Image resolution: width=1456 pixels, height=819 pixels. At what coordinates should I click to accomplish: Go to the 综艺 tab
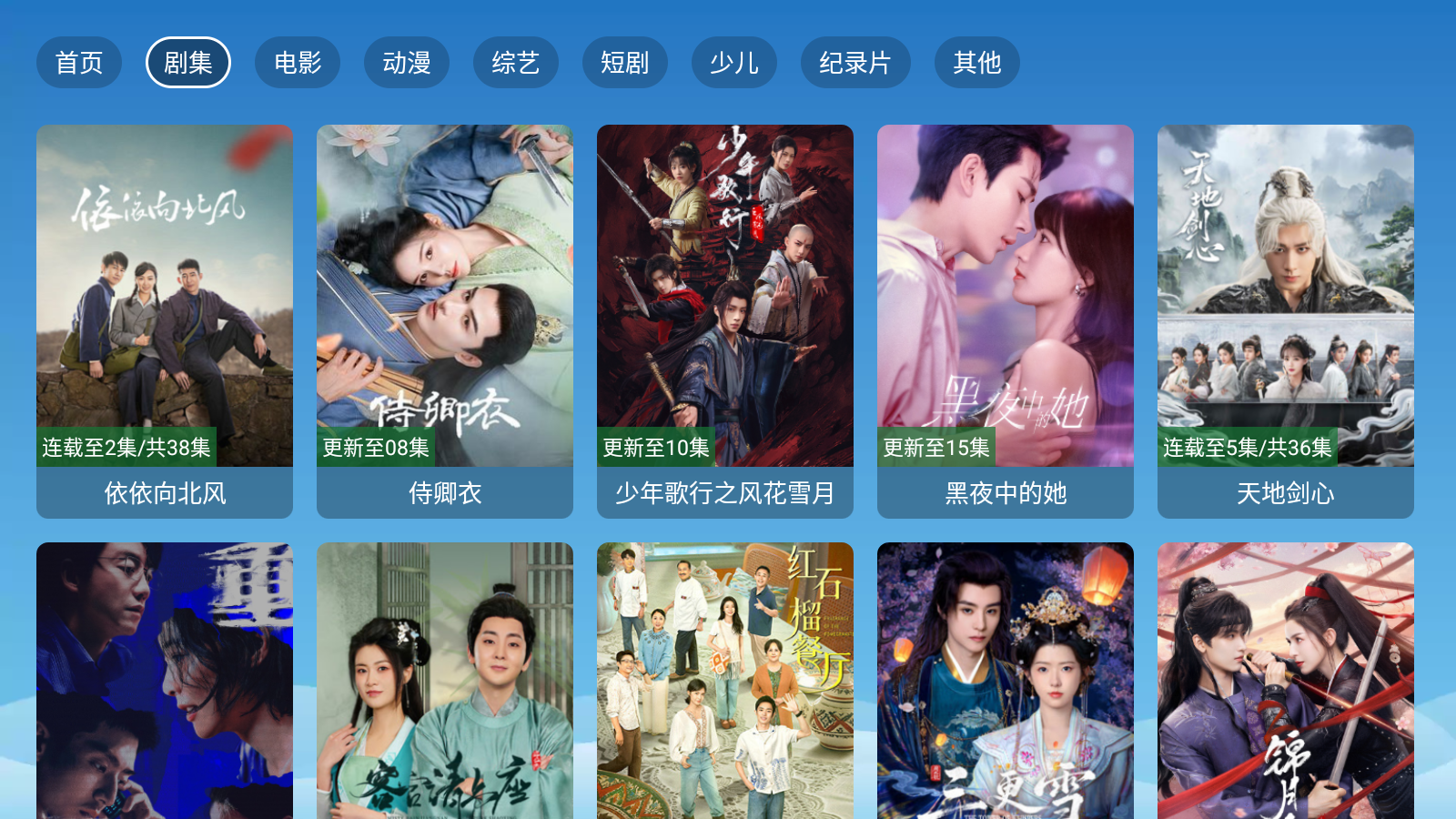516,63
